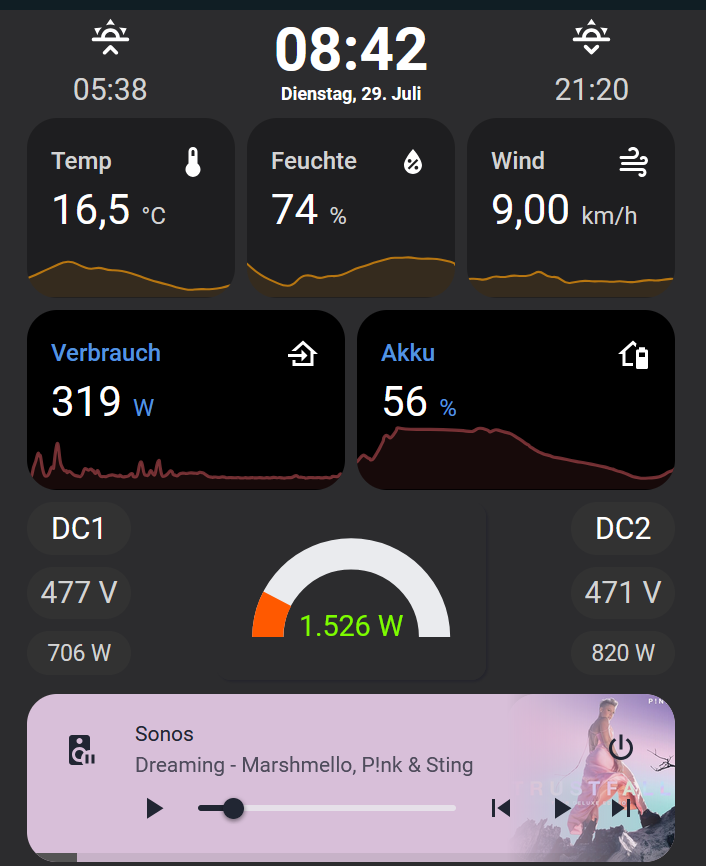Skip to previous Sonos track
This screenshot has width=706, height=866.
click(501, 808)
